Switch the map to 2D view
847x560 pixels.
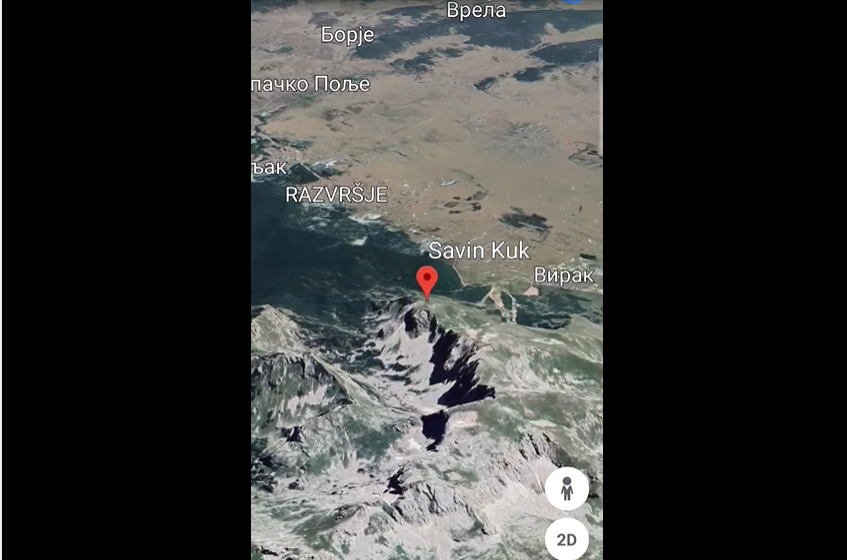click(x=567, y=540)
